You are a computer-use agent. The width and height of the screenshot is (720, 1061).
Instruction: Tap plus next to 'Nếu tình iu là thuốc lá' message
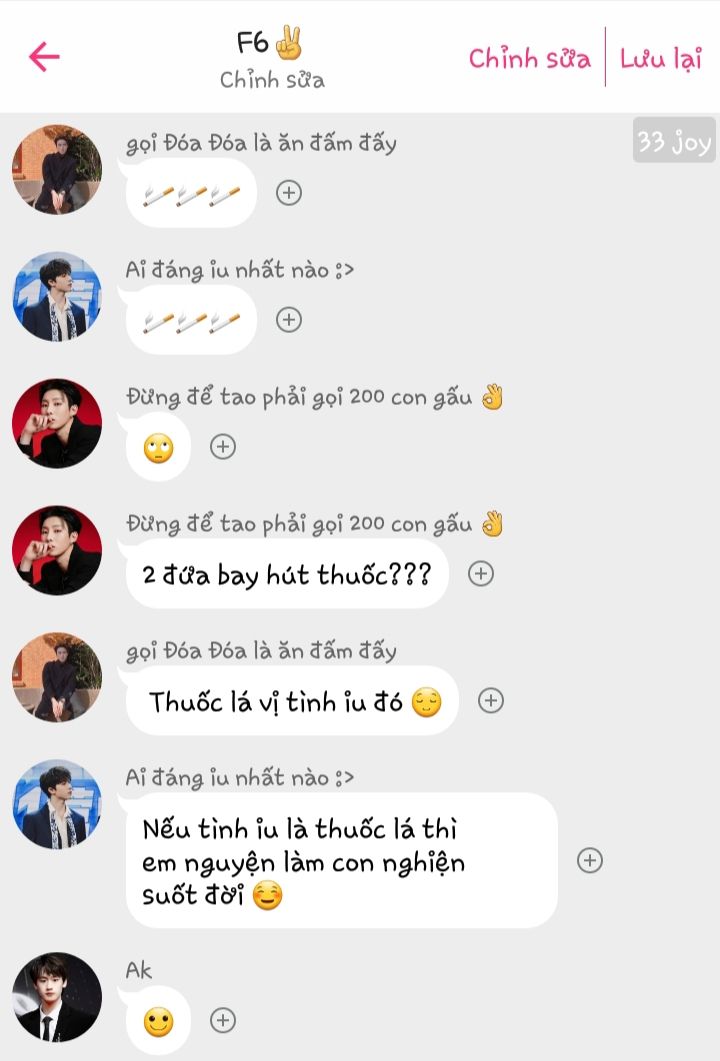coord(590,860)
